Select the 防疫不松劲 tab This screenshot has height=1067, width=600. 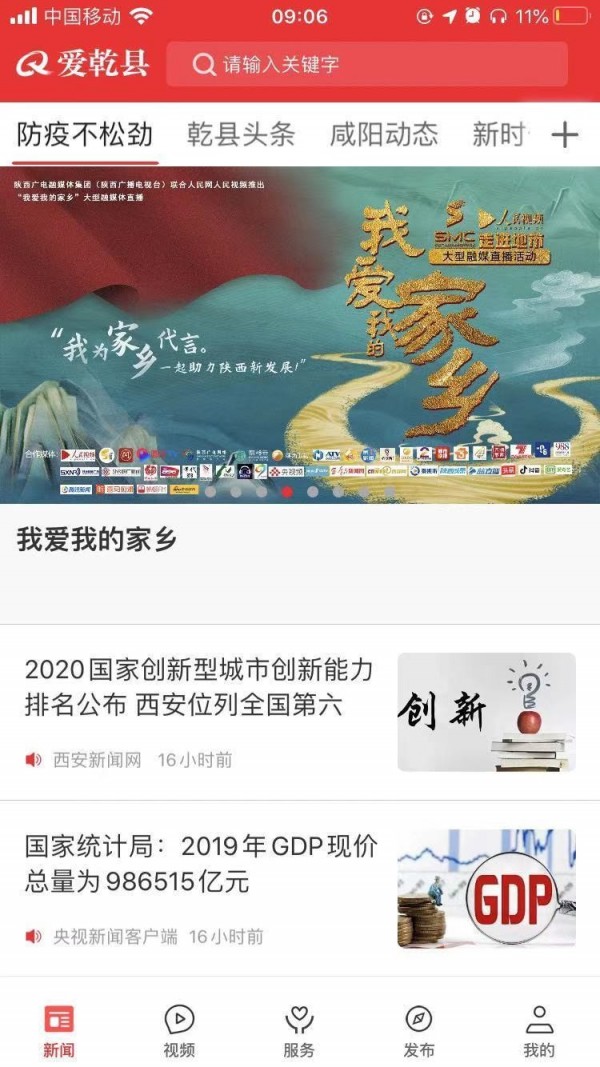(x=85, y=135)
